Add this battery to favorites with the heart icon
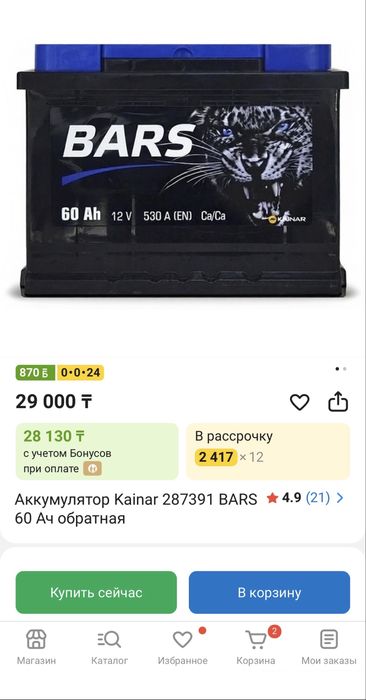366x700 pixels. 299,402
